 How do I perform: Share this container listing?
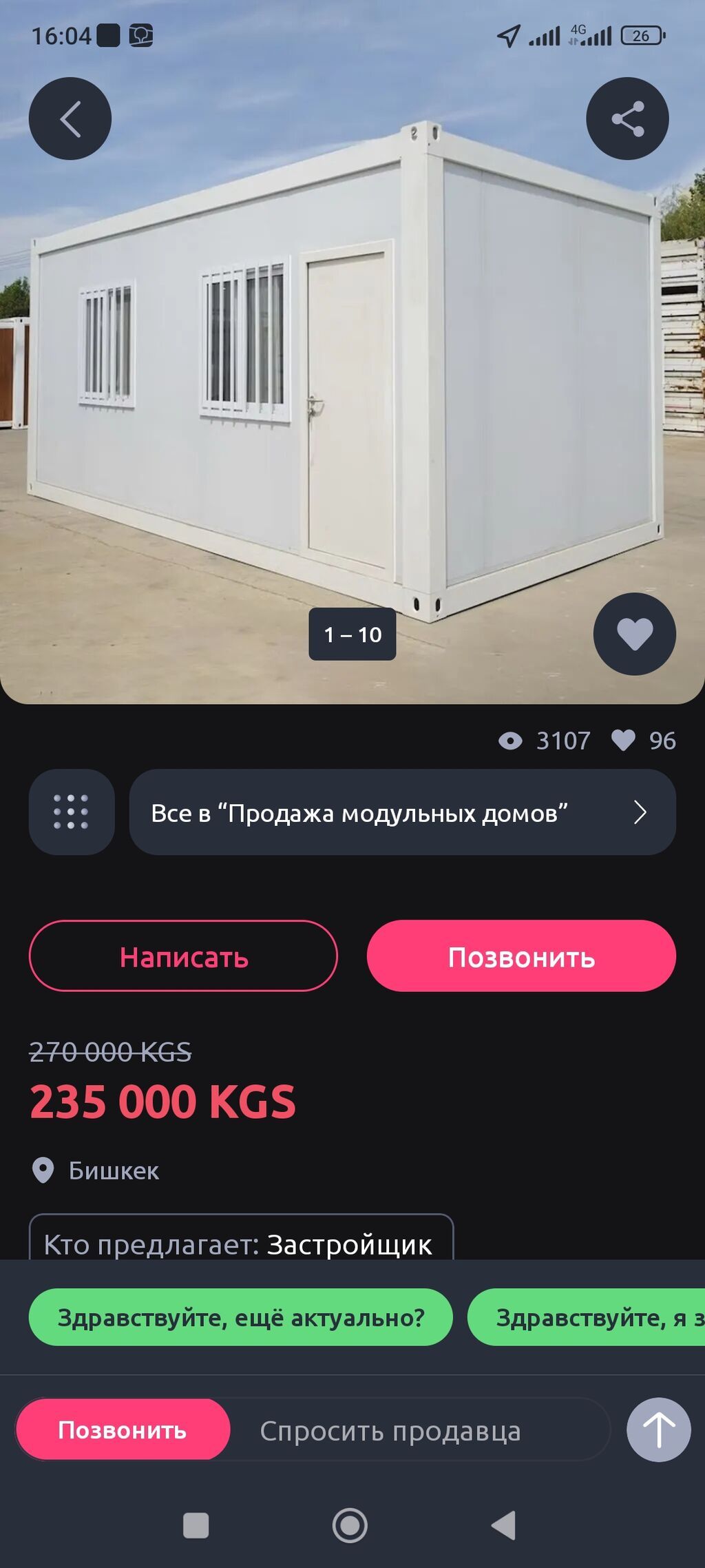(627, 118)
